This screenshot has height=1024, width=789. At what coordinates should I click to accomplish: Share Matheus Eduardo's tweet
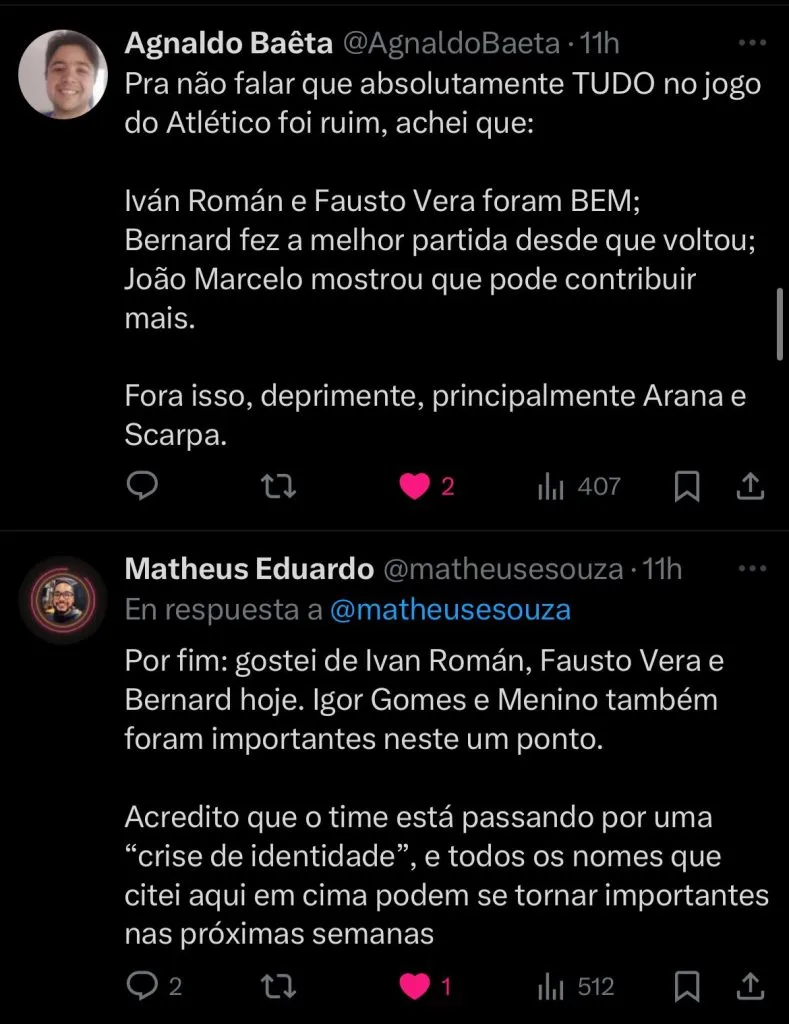750,987
